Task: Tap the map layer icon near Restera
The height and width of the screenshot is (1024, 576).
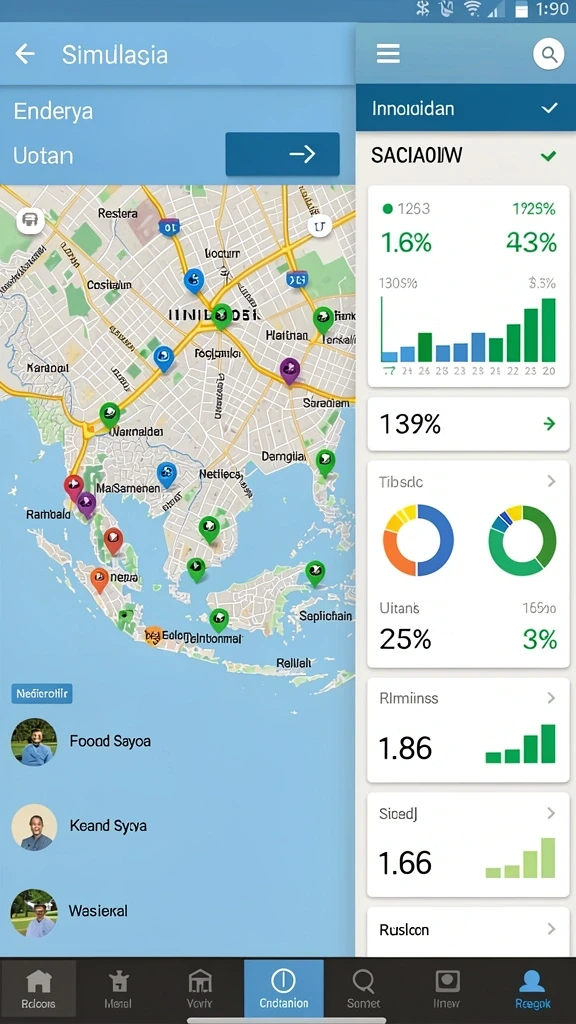Action: click(31, 221)
